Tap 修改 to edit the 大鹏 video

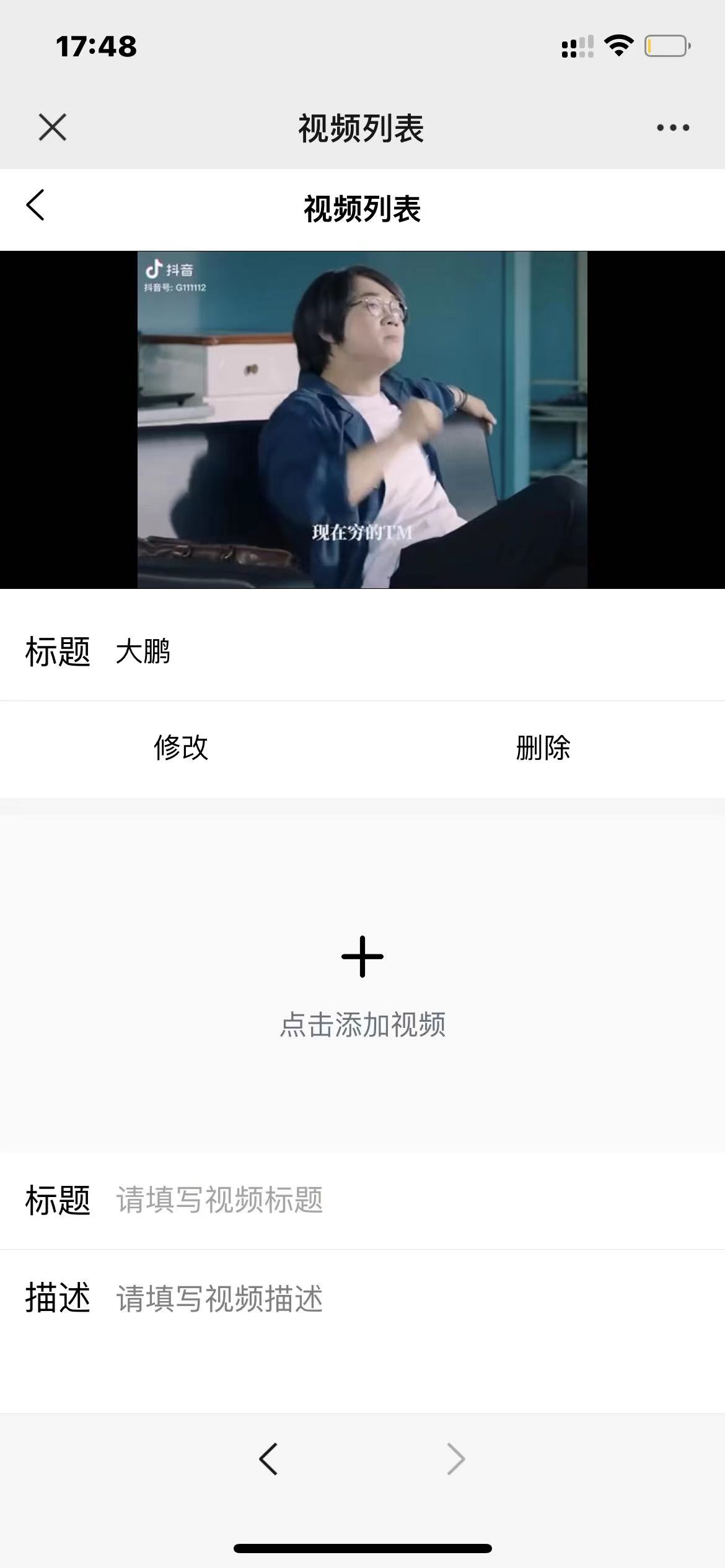(x=180, y=747)
